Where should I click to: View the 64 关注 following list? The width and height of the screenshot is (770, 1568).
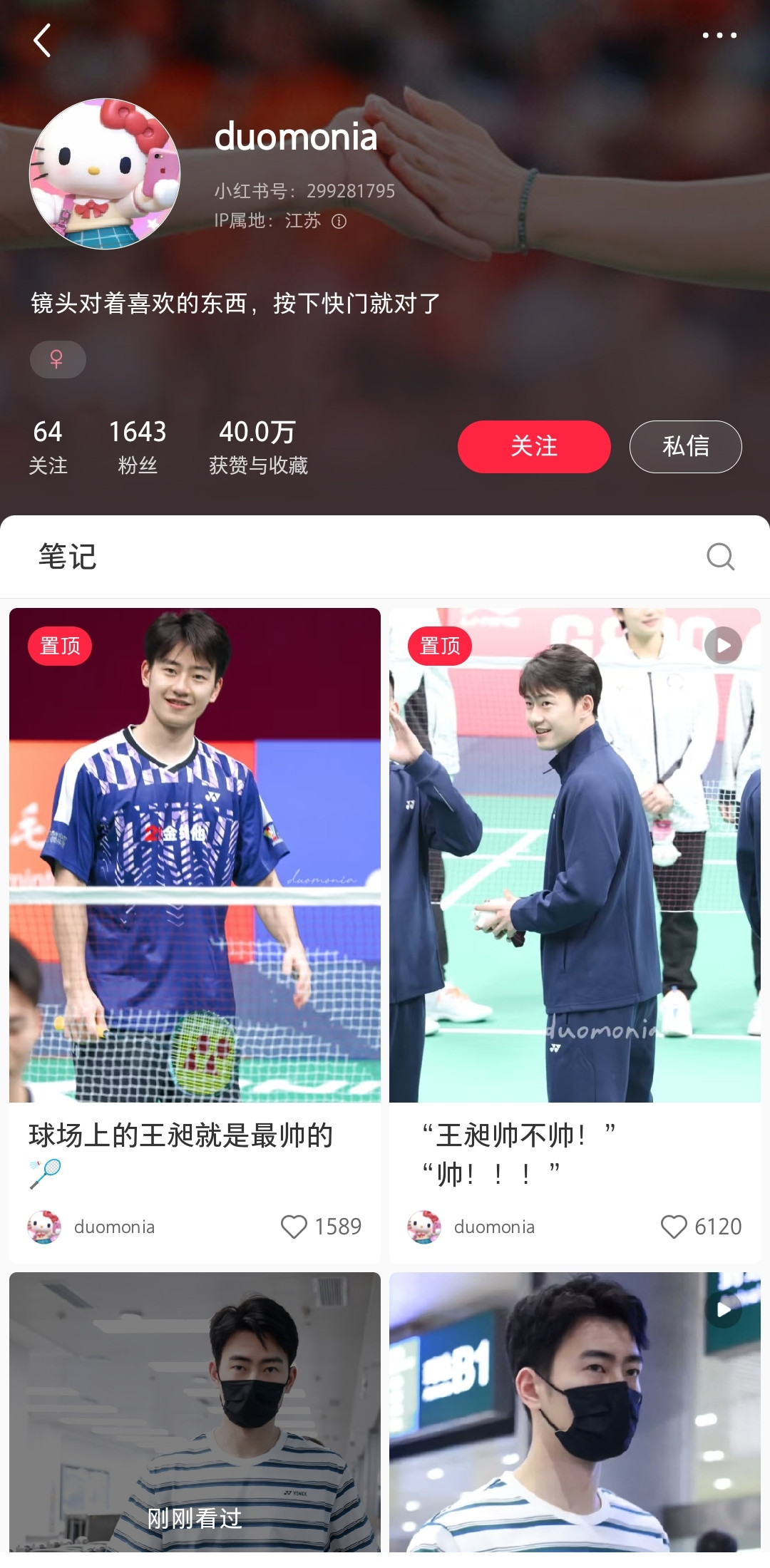tap(48, 447)
